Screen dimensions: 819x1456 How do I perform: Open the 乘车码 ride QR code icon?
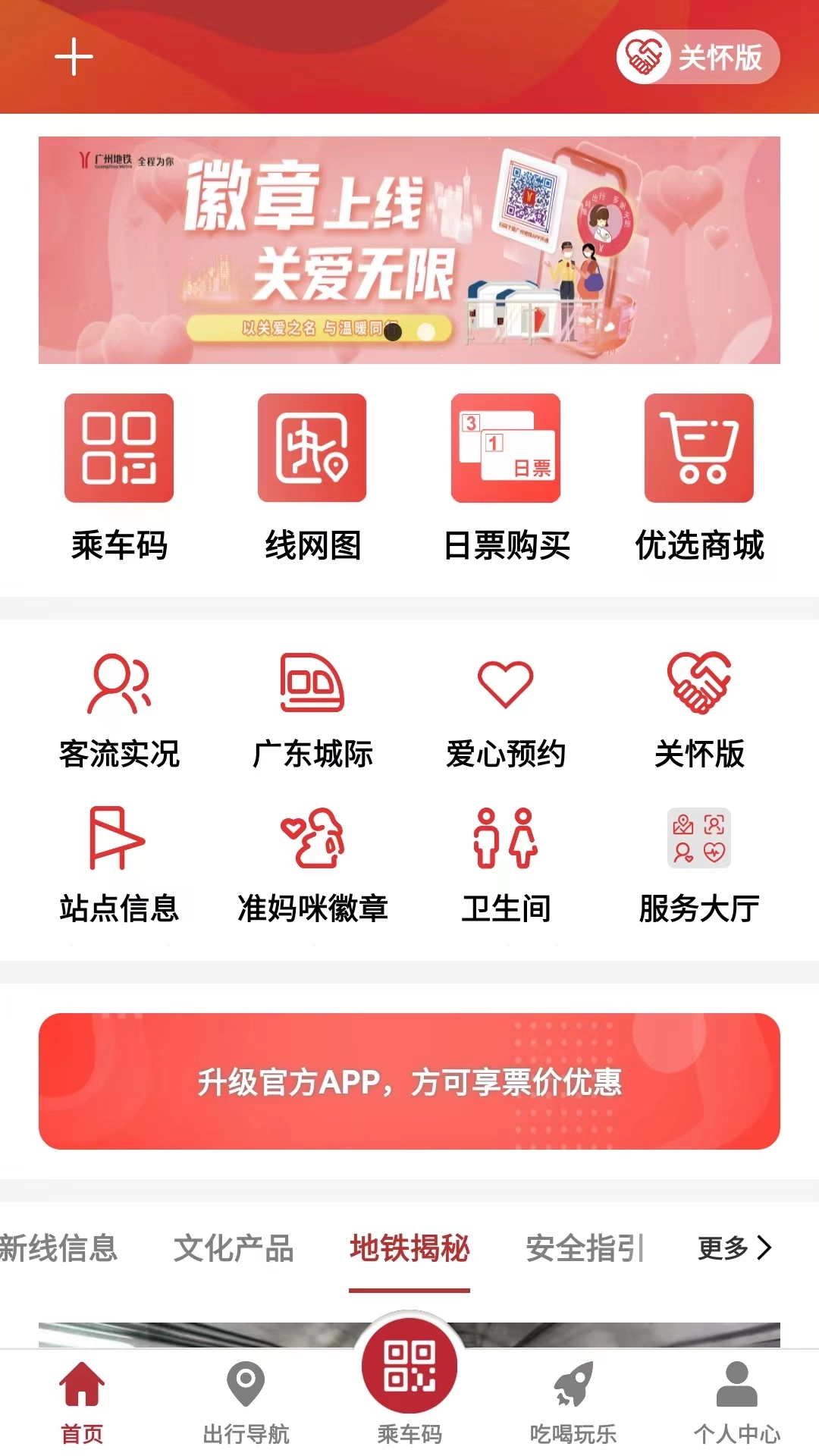[118, 449]
